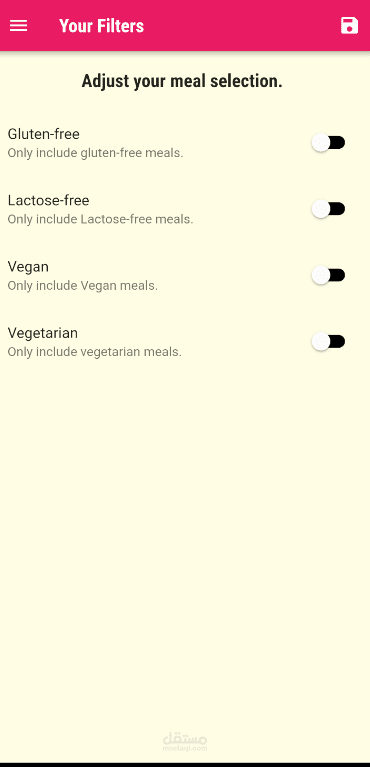370x767 pixels.
Task: Toggle the Vegan meals switch
Action: 328,275
